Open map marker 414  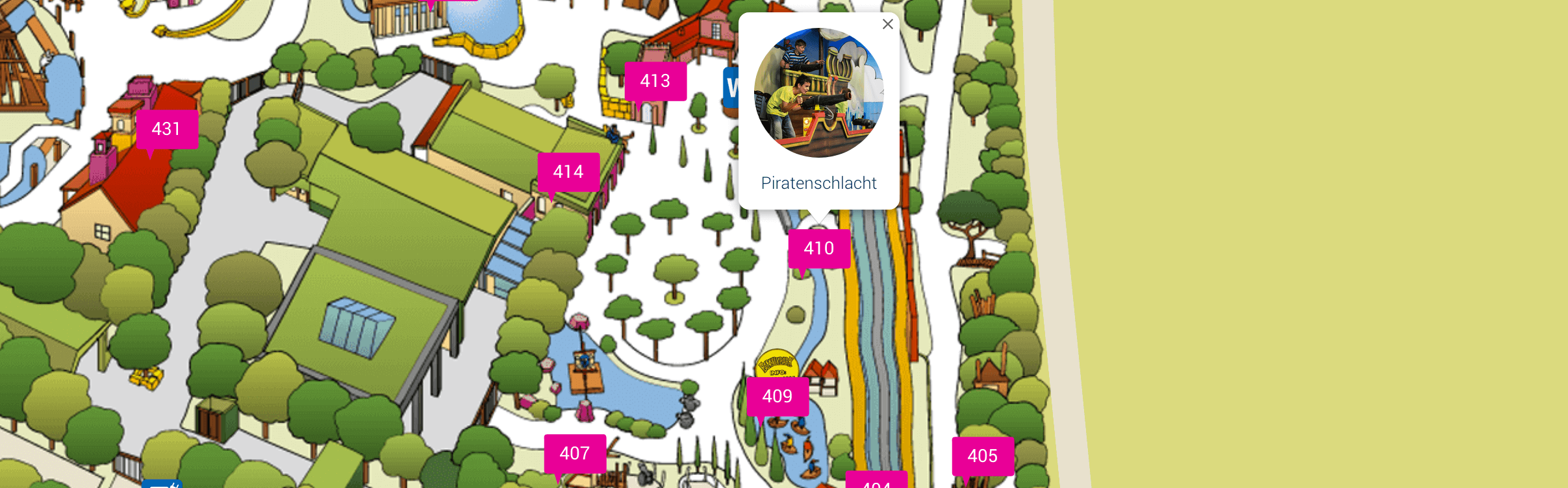click(568, 172)
